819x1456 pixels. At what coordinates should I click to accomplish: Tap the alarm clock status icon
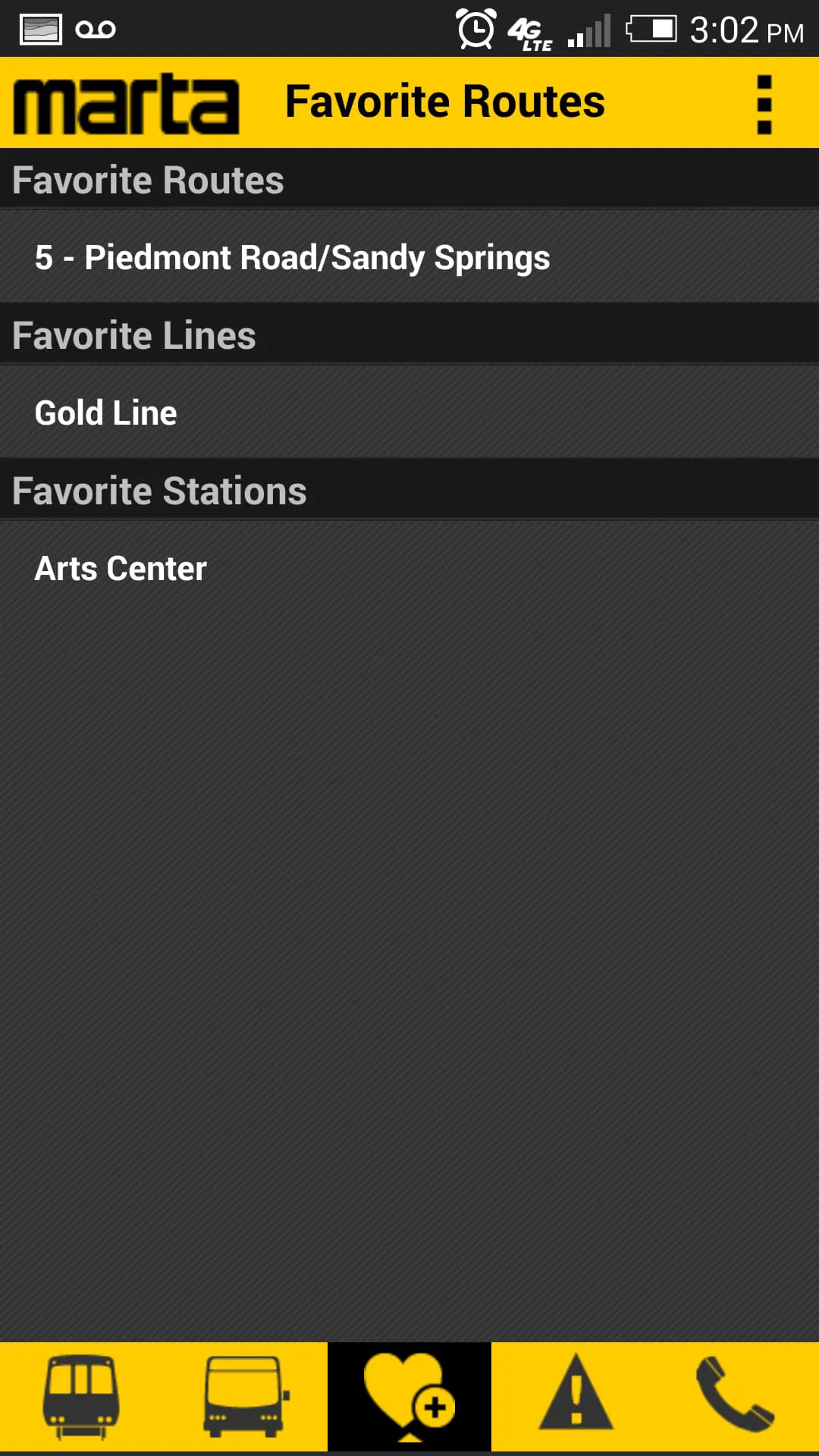click(475, 29)
